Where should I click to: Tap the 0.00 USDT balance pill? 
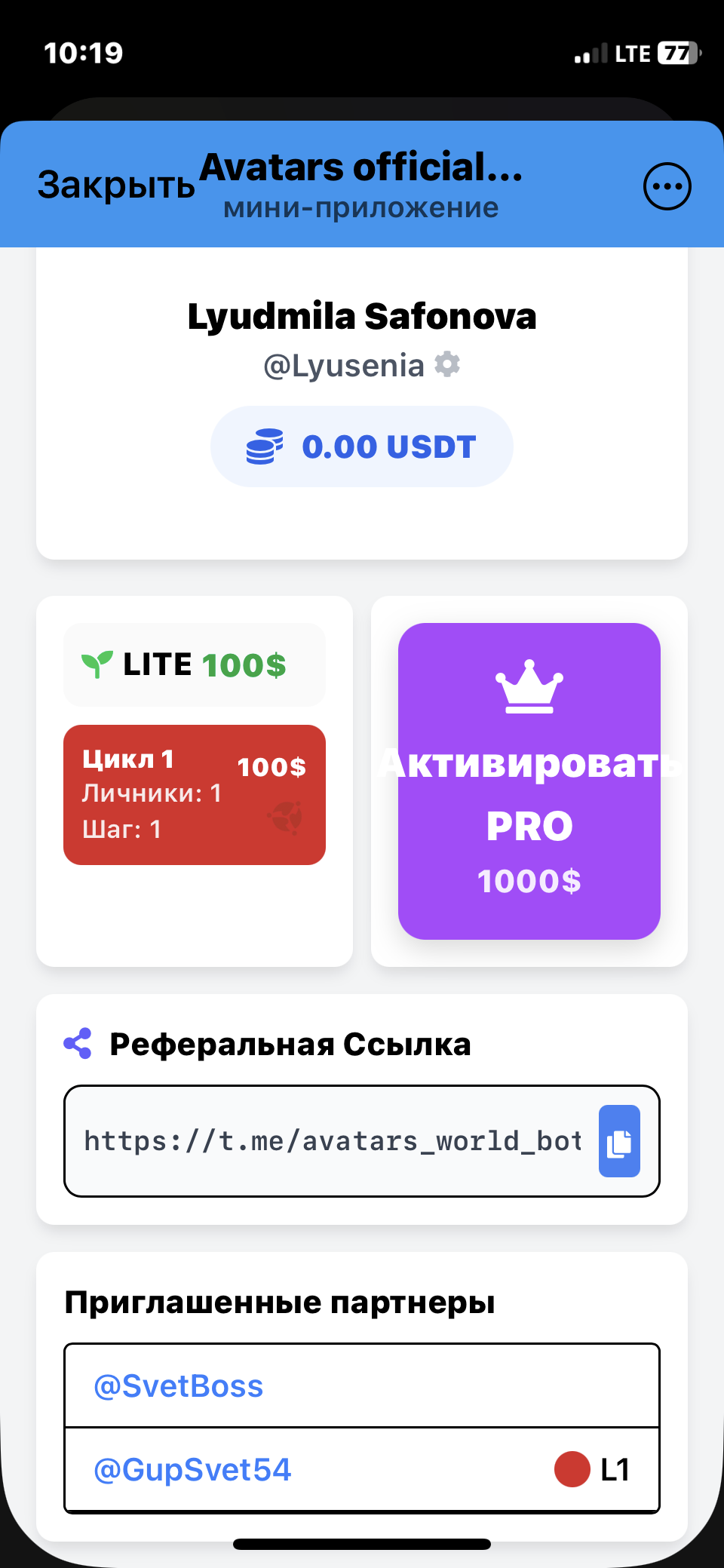362,446
